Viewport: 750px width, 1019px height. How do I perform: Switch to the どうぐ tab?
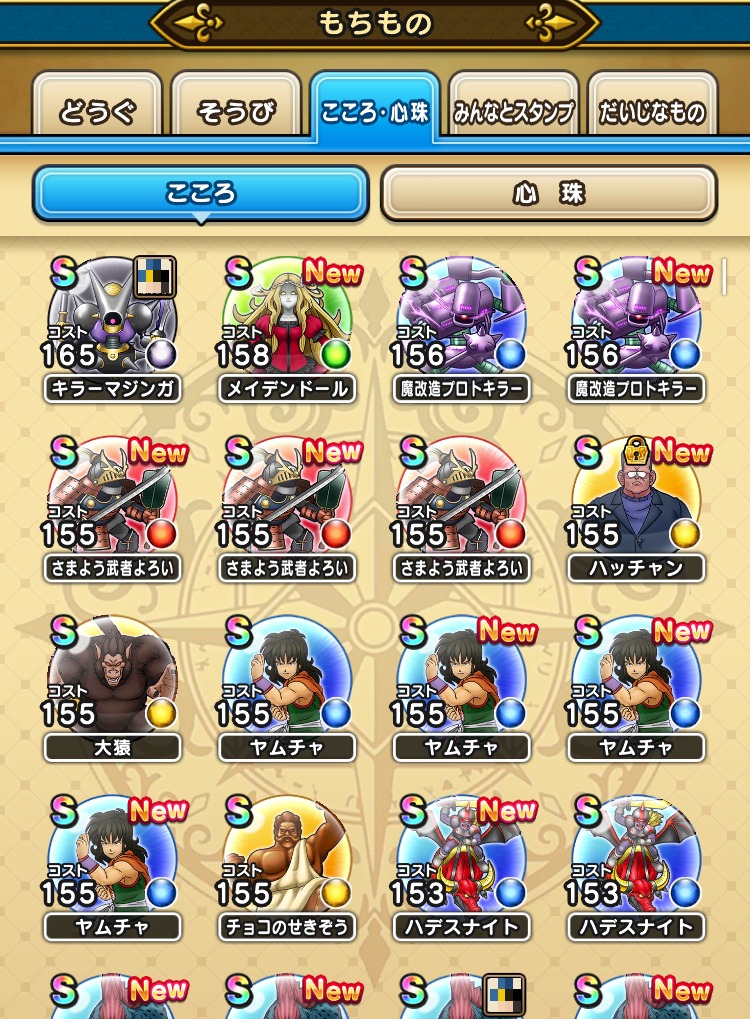(x=97, y=111)
